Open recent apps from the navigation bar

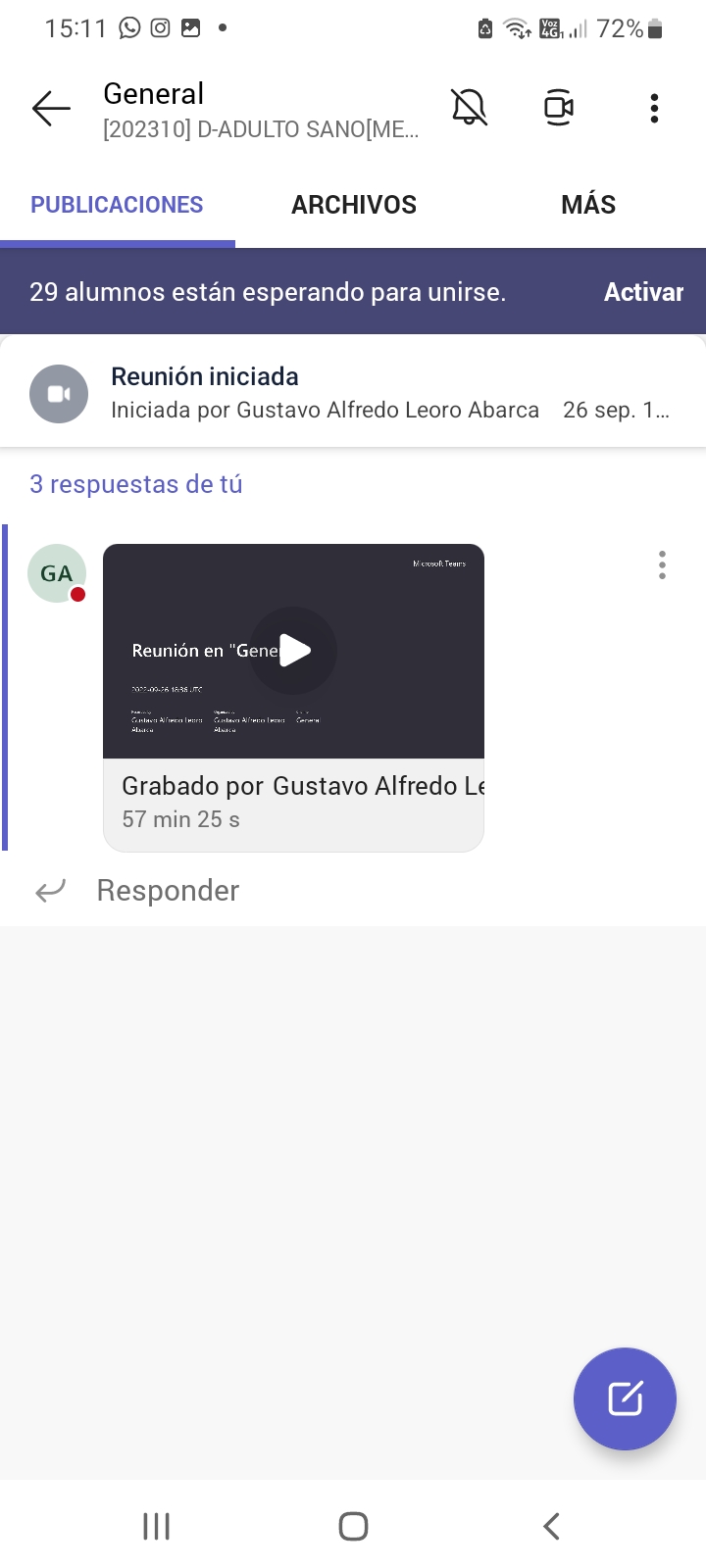click(x=157, y=1526)
